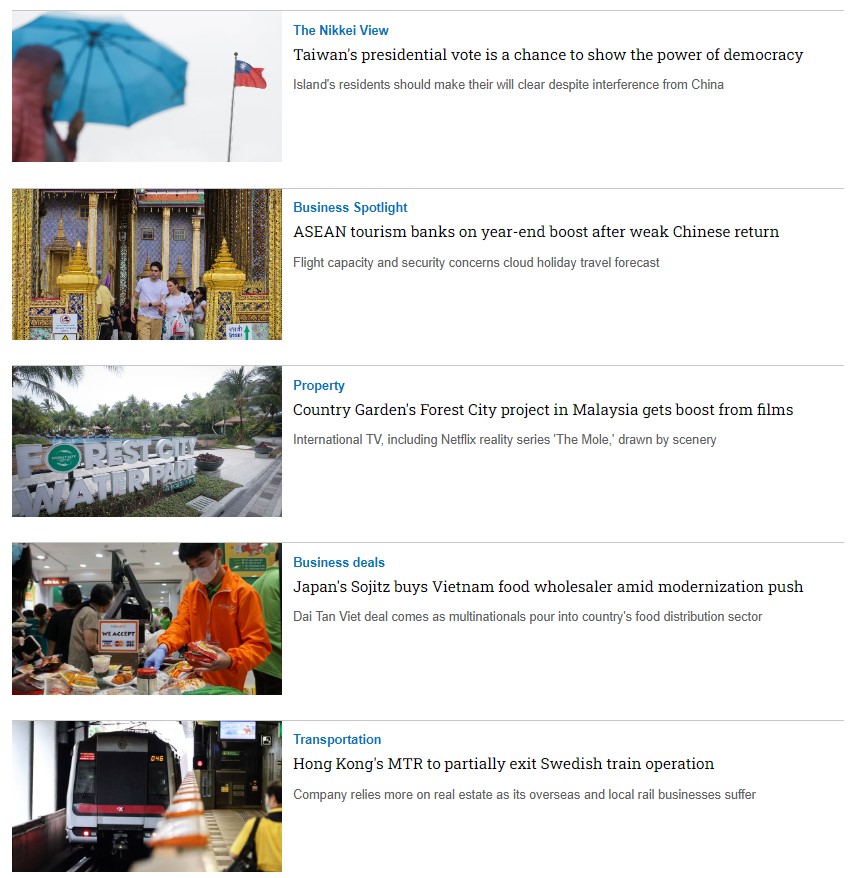Open Business deals category link
Screen dimensions: 850x878
coord(338,562)
